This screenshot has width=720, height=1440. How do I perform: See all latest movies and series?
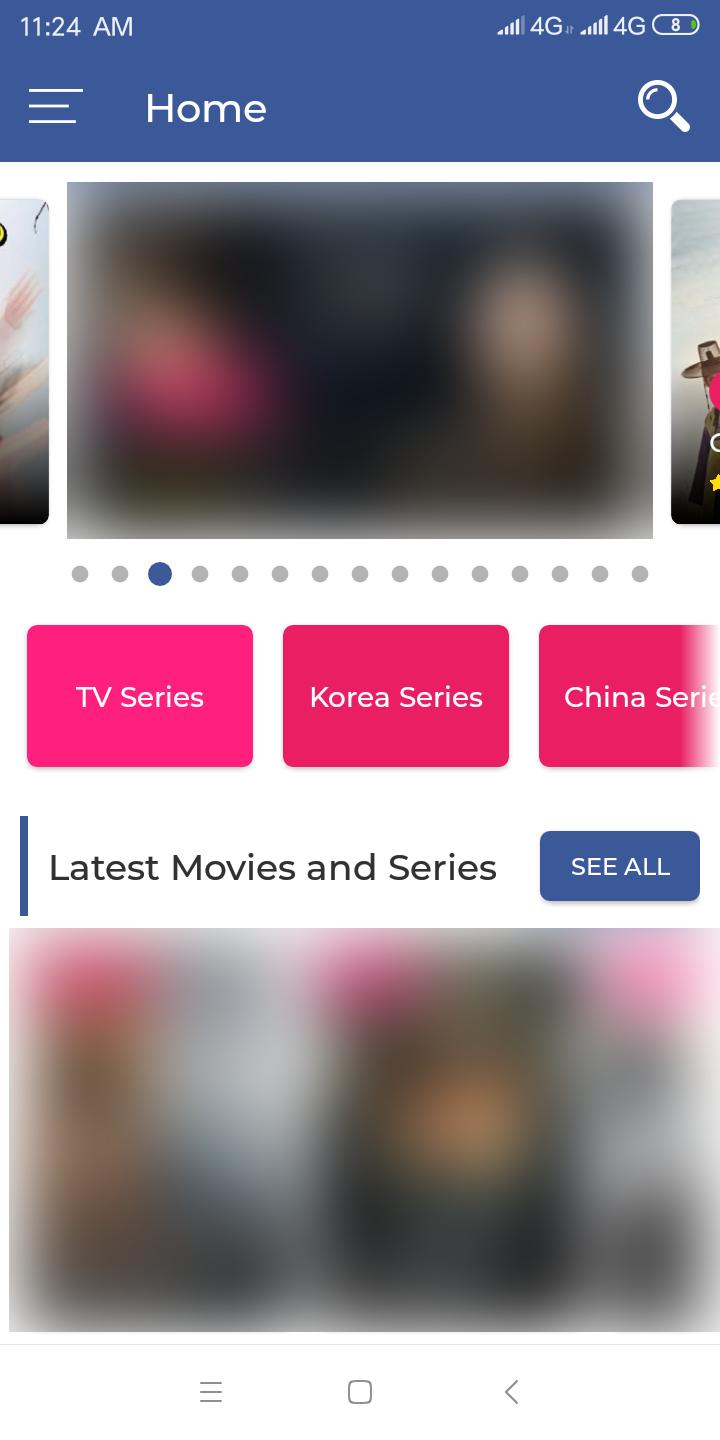click(x=620, y=866)
